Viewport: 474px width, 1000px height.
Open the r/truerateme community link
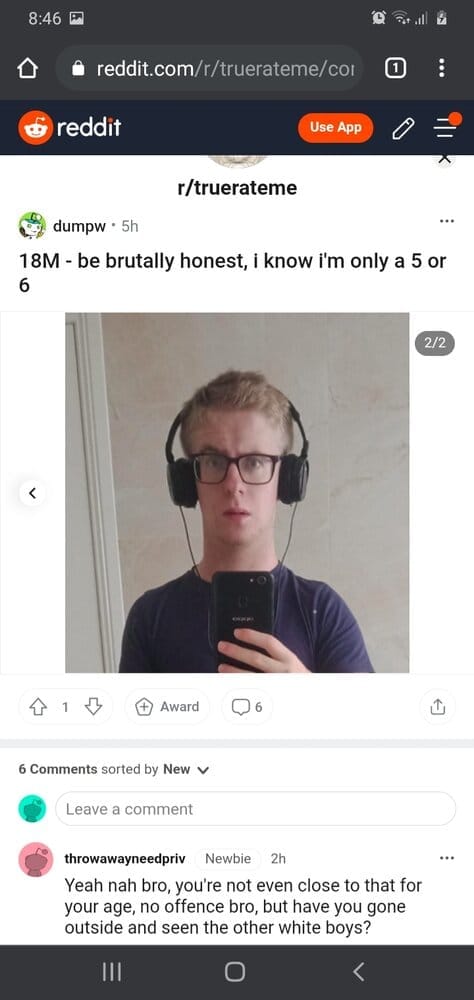tap(237, 188)
